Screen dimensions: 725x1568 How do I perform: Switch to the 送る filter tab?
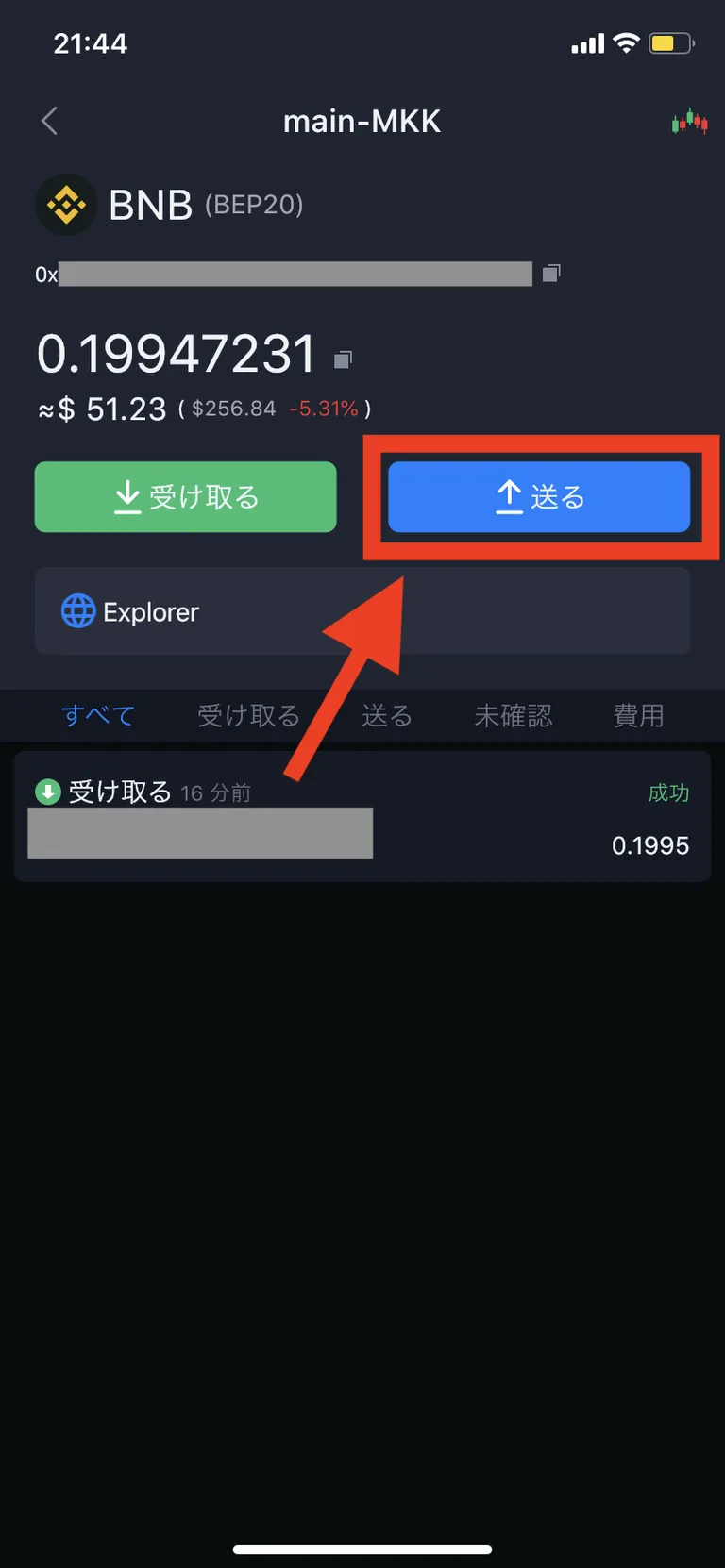pyautogui.click(x=387, y=715)
